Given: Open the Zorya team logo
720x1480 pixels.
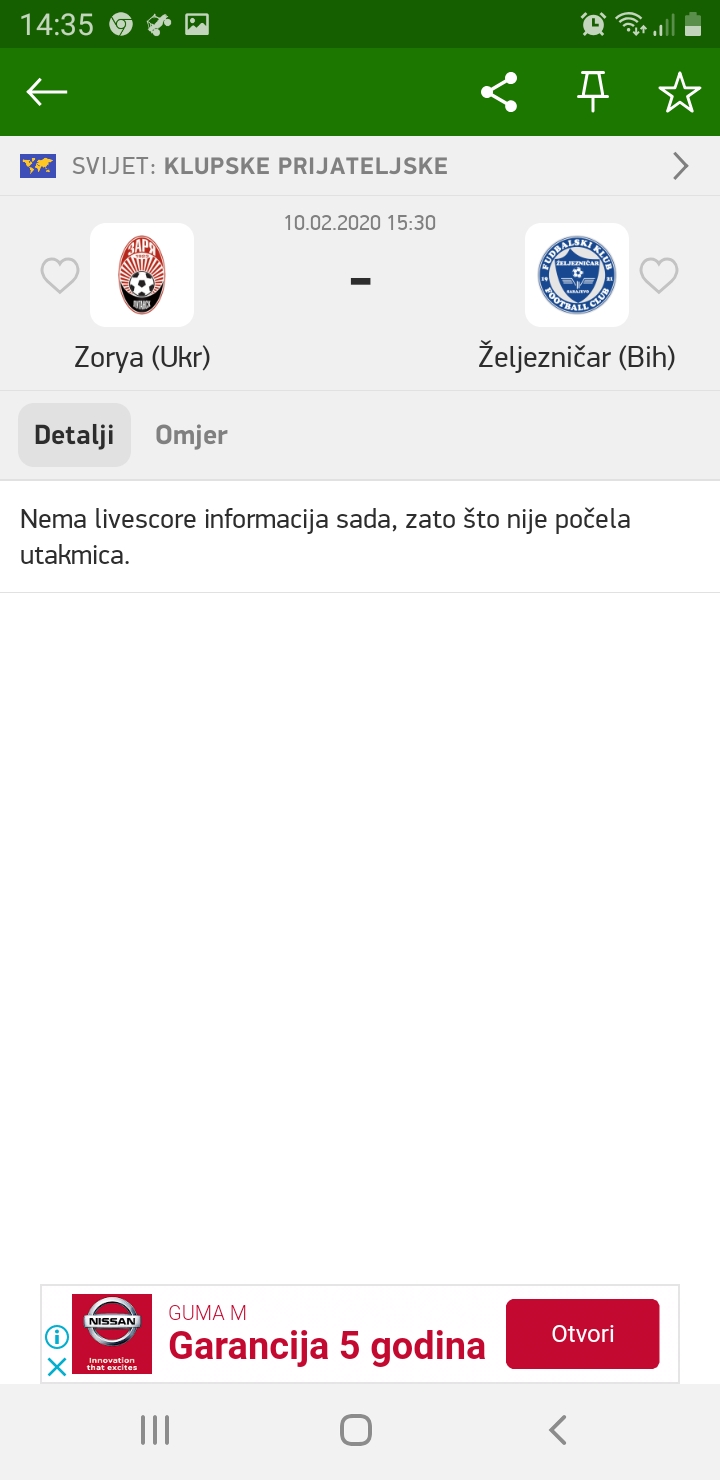Looking at the screenshot, I should 142,275.
